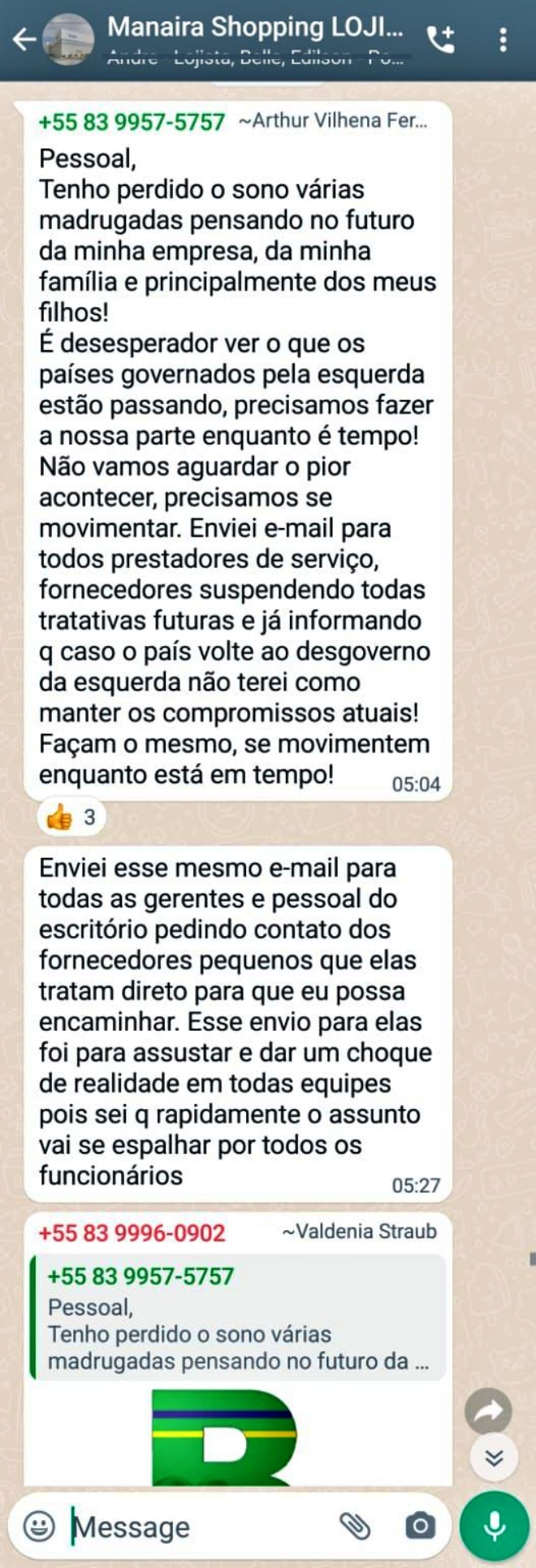The image size is (536, 1568).
Task: Open the emoji picker
Action: [x=39, y=1526]
